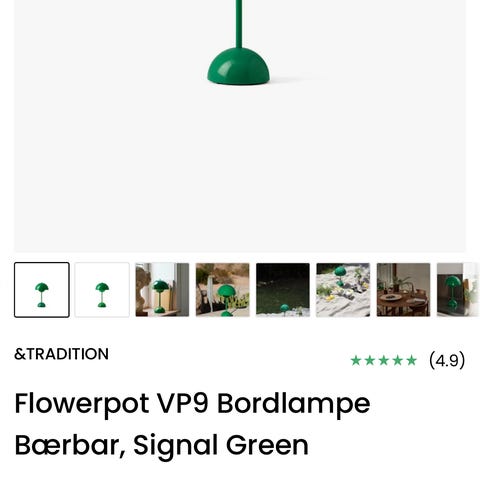
Task: Open the large green lamp product image
Action: 240,126
